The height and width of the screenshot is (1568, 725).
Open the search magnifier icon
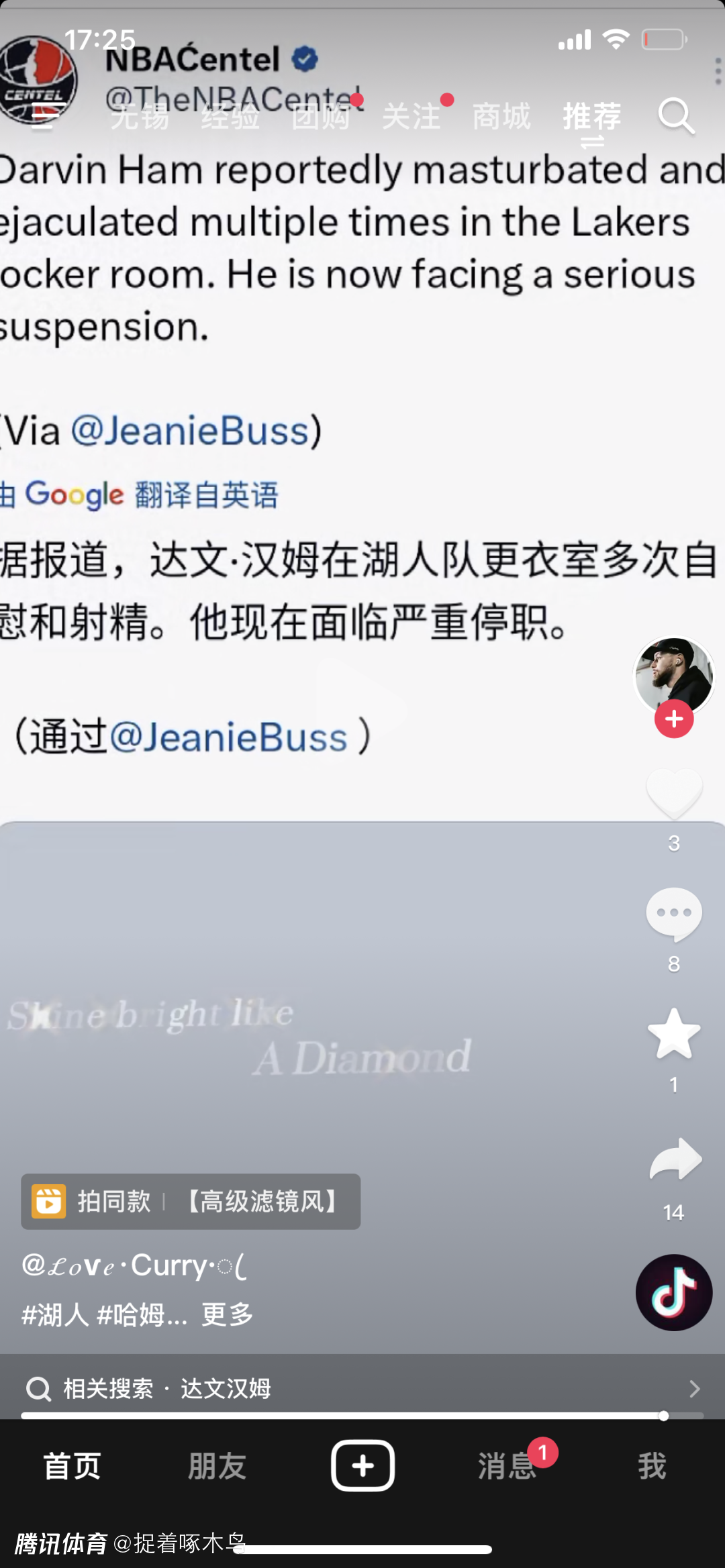[675, 117]
